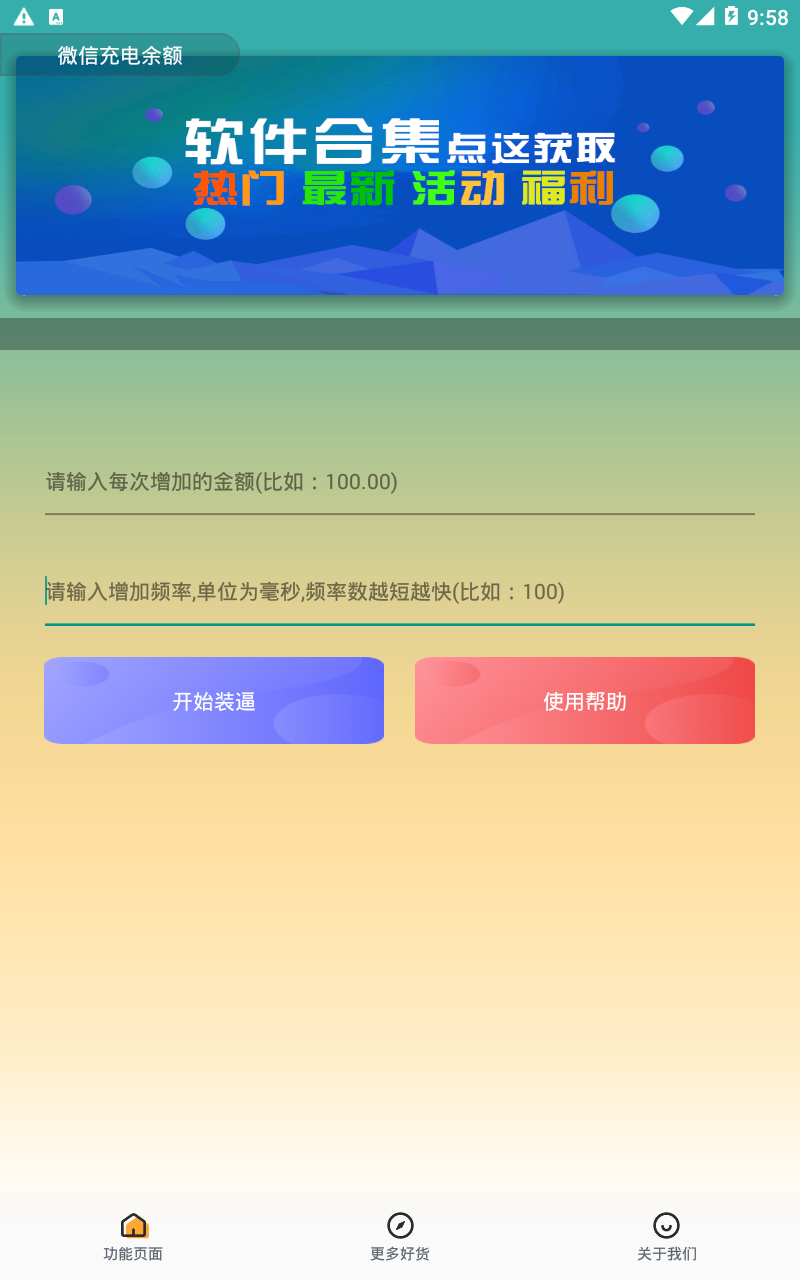Viewport: 800px width, 1280px height.
Task: Focus the amount-per-increase input field
Action: (x=400, y=483)
